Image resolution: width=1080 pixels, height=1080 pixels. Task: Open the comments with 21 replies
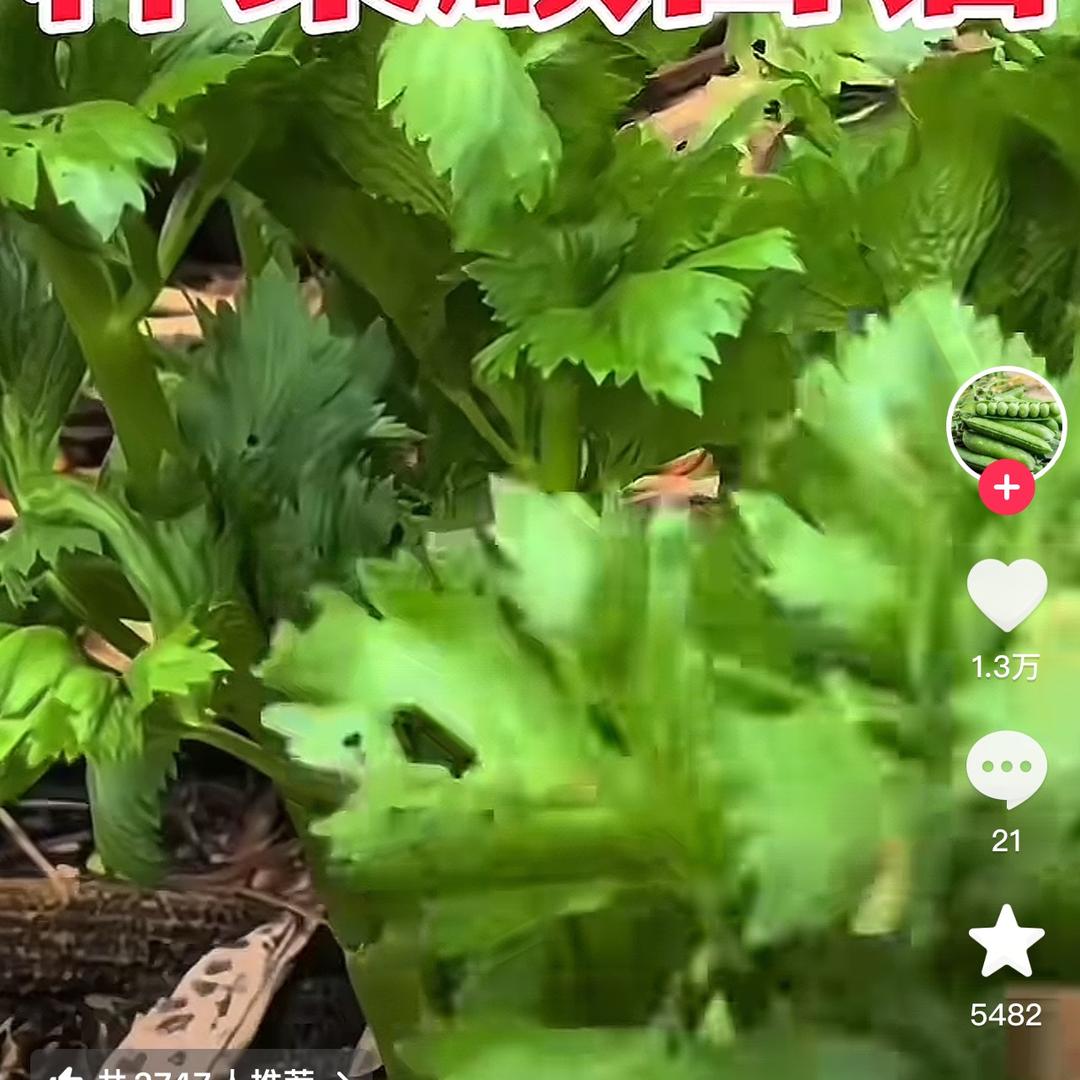(x=1006, y=768)
